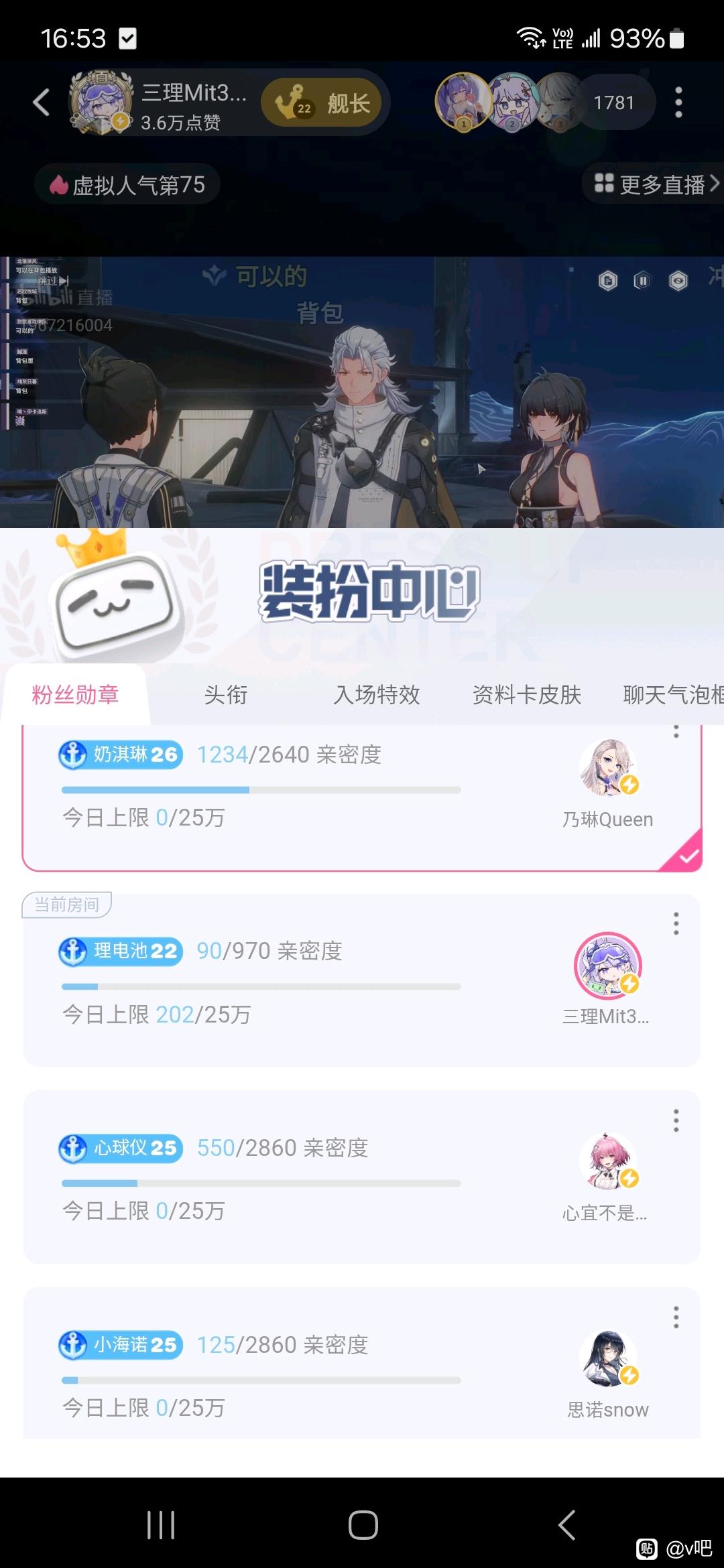The width and height of the screenshot is (724, 1568).
Task: Select the 心球仪 25 fan medal
Action: [x=362, y=1177]
